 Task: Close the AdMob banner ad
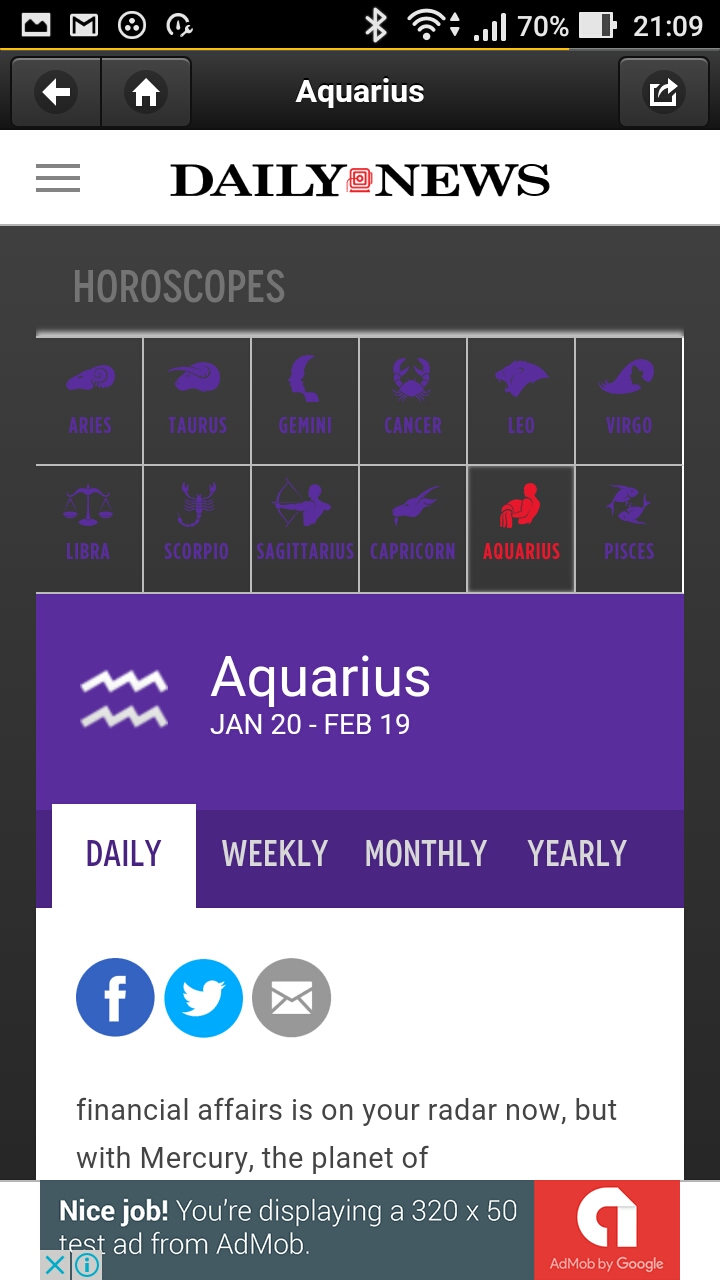(x=56, y=1265)
